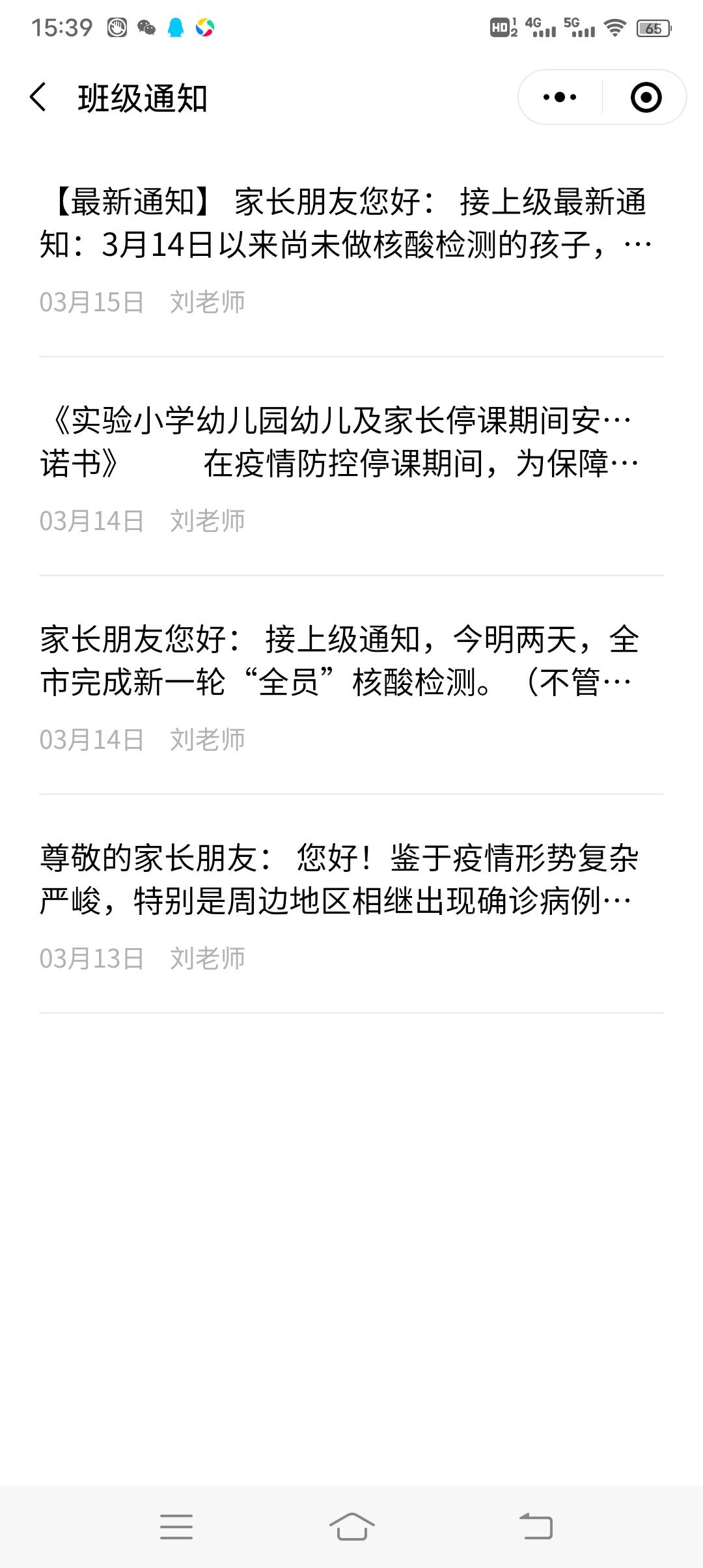Screen dimensions: 703x1568
Task: Tap the home icon in bottom navigation
Action: pos(351,1527)
